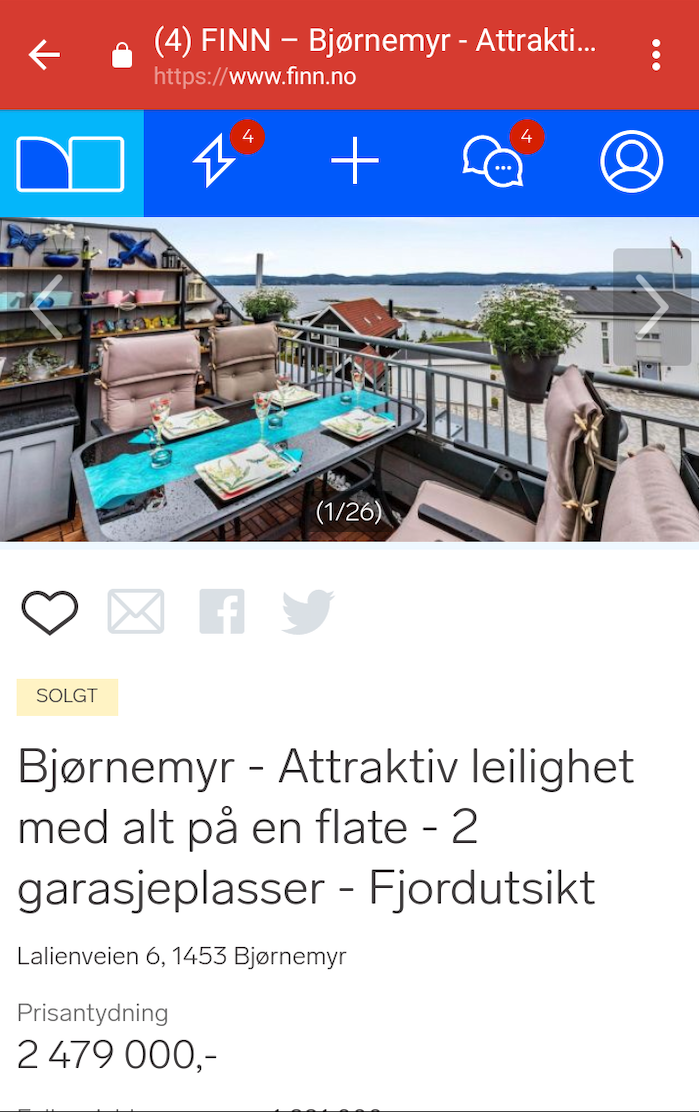
Task: Open the browser overflow menu
Action: [656, 55]
